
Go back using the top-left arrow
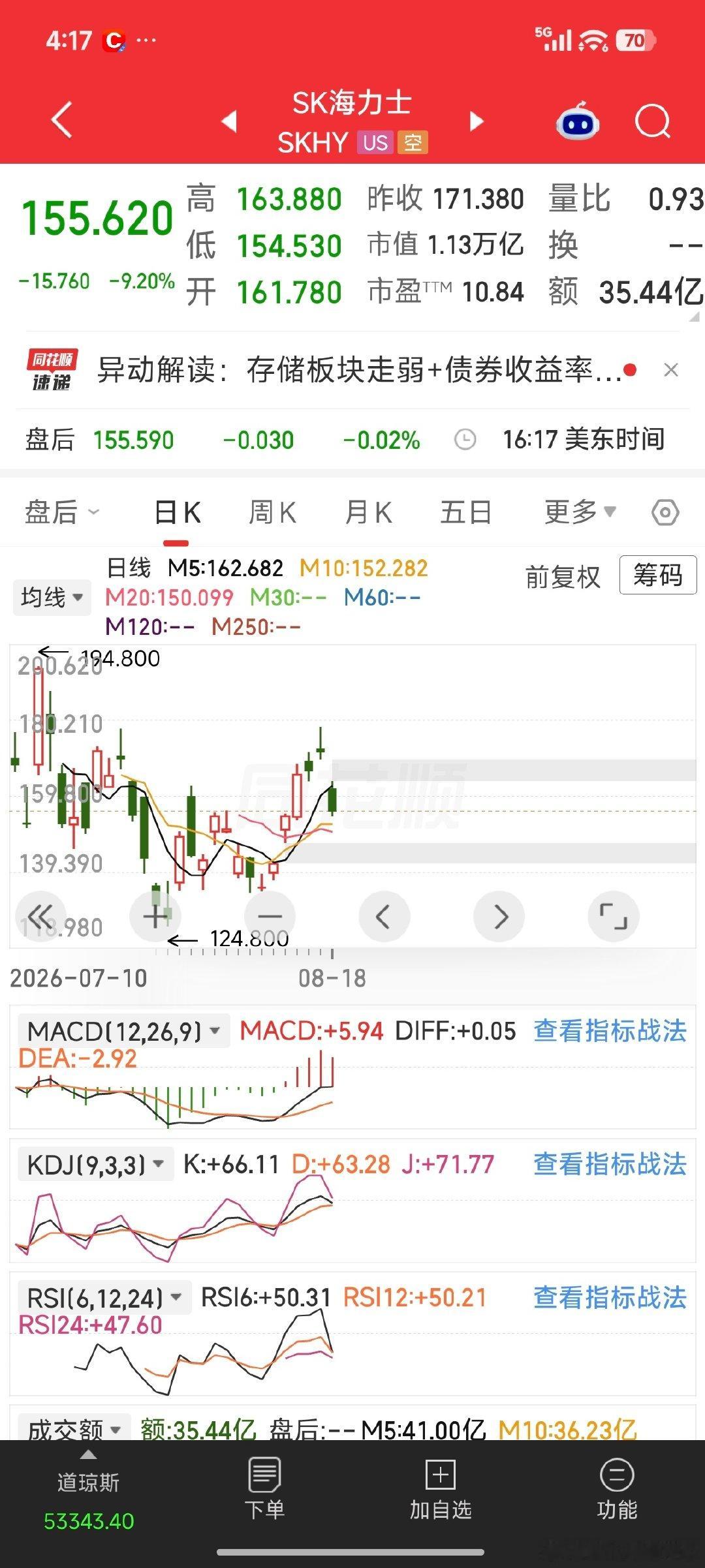pyautogui.click(x=62, y=120)
